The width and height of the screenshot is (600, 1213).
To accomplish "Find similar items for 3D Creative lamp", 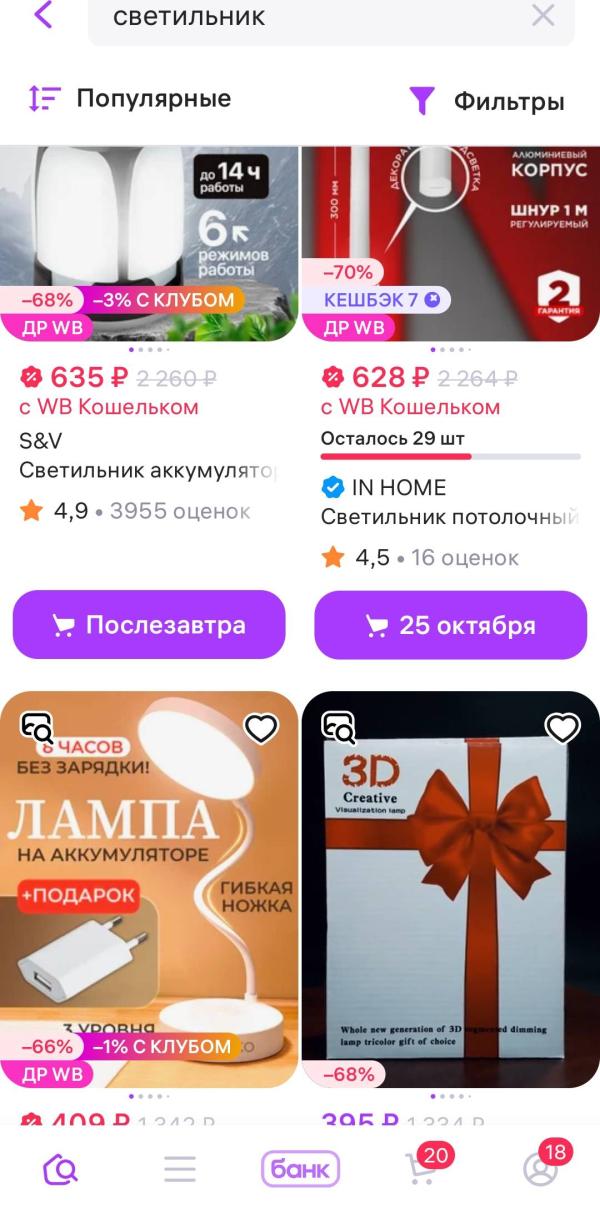I will [338, 729].
